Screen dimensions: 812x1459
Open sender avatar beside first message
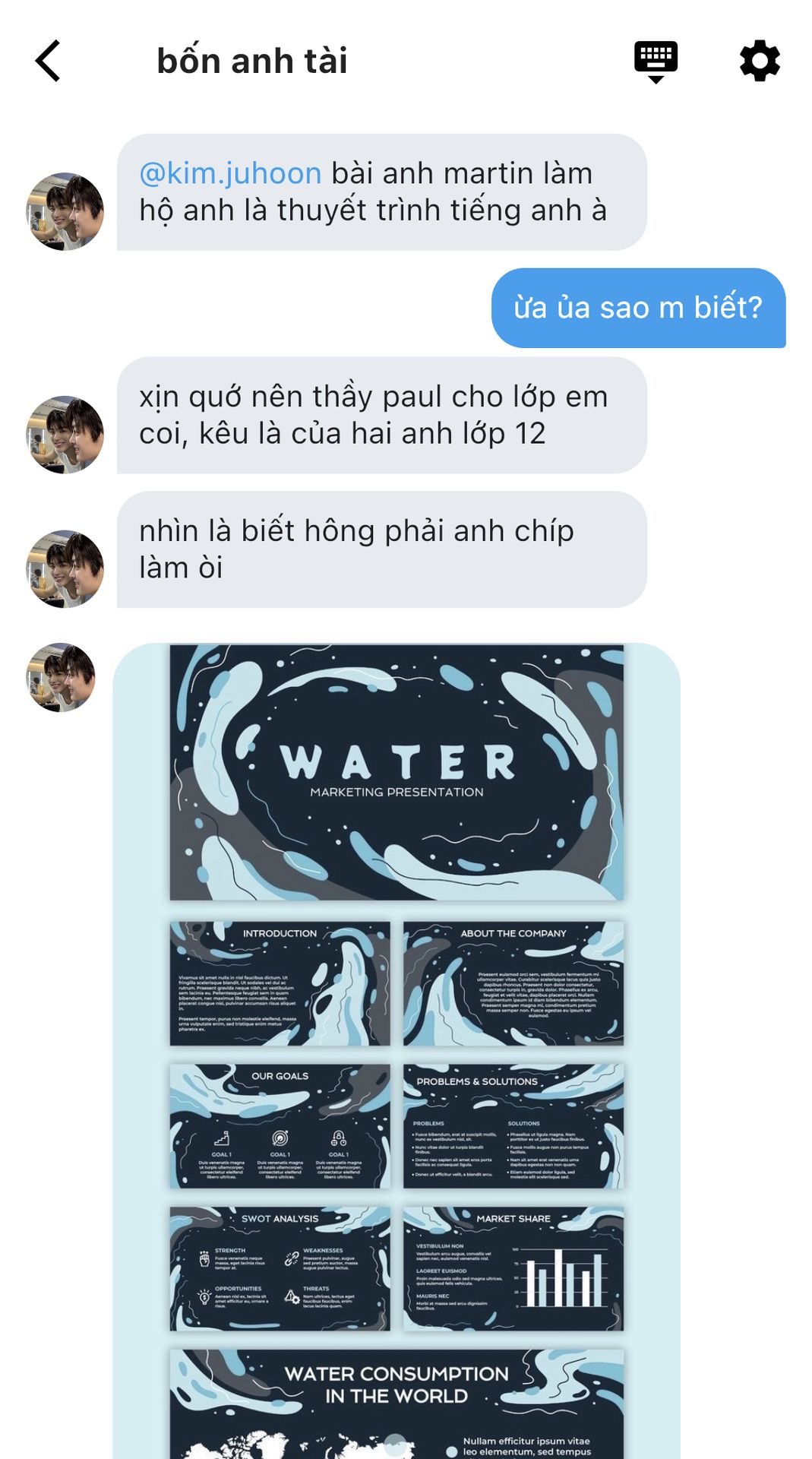[x=65, y=211]
